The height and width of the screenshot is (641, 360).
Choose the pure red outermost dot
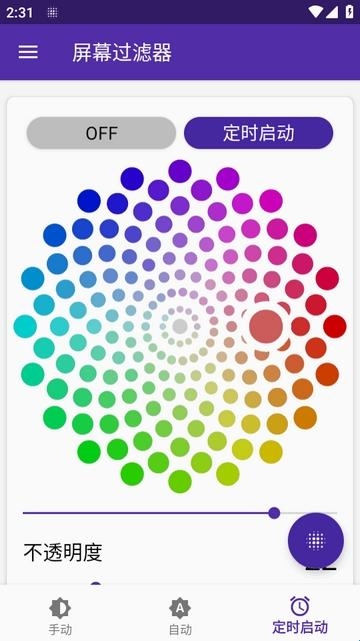(335, 326)
